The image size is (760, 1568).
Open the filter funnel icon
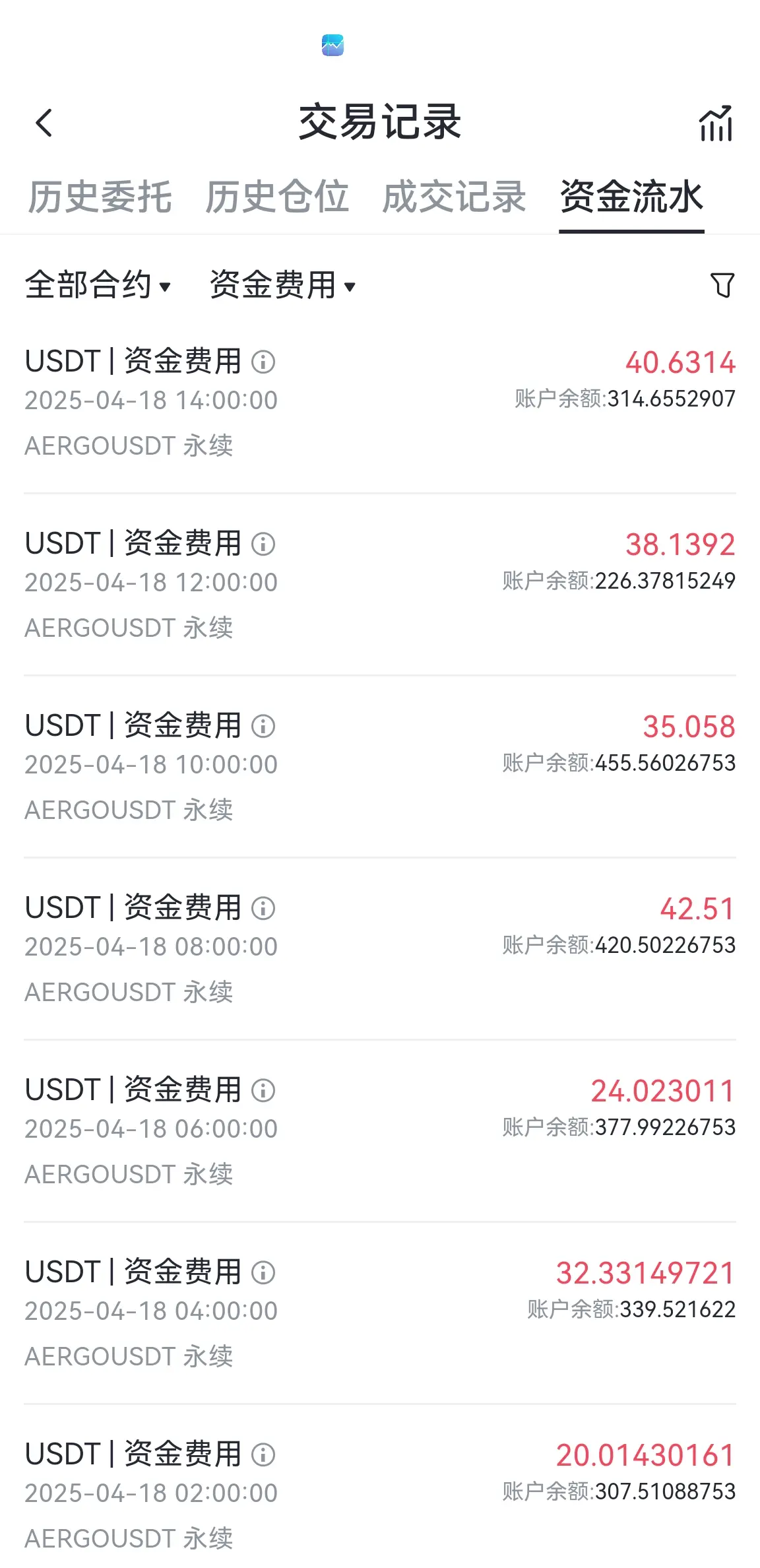pos(722,285)
